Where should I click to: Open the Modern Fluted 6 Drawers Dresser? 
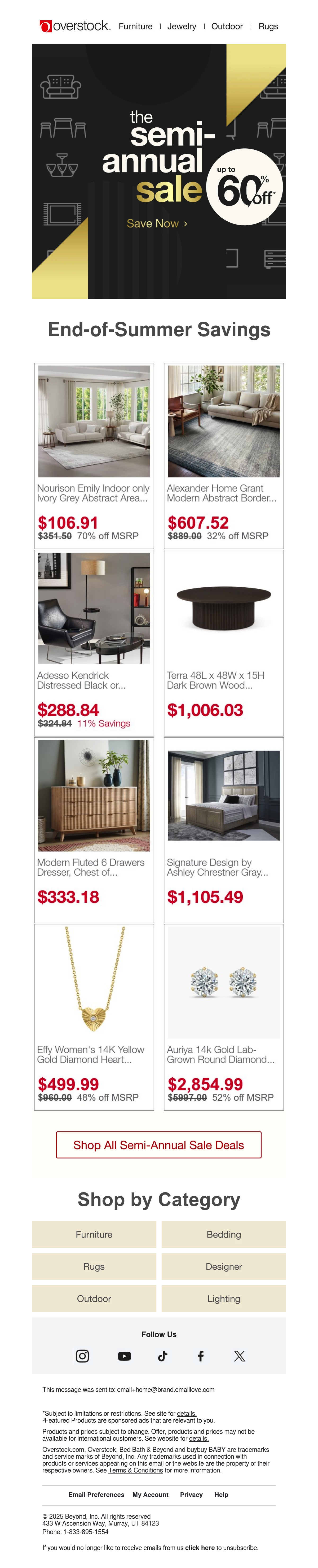94,830
